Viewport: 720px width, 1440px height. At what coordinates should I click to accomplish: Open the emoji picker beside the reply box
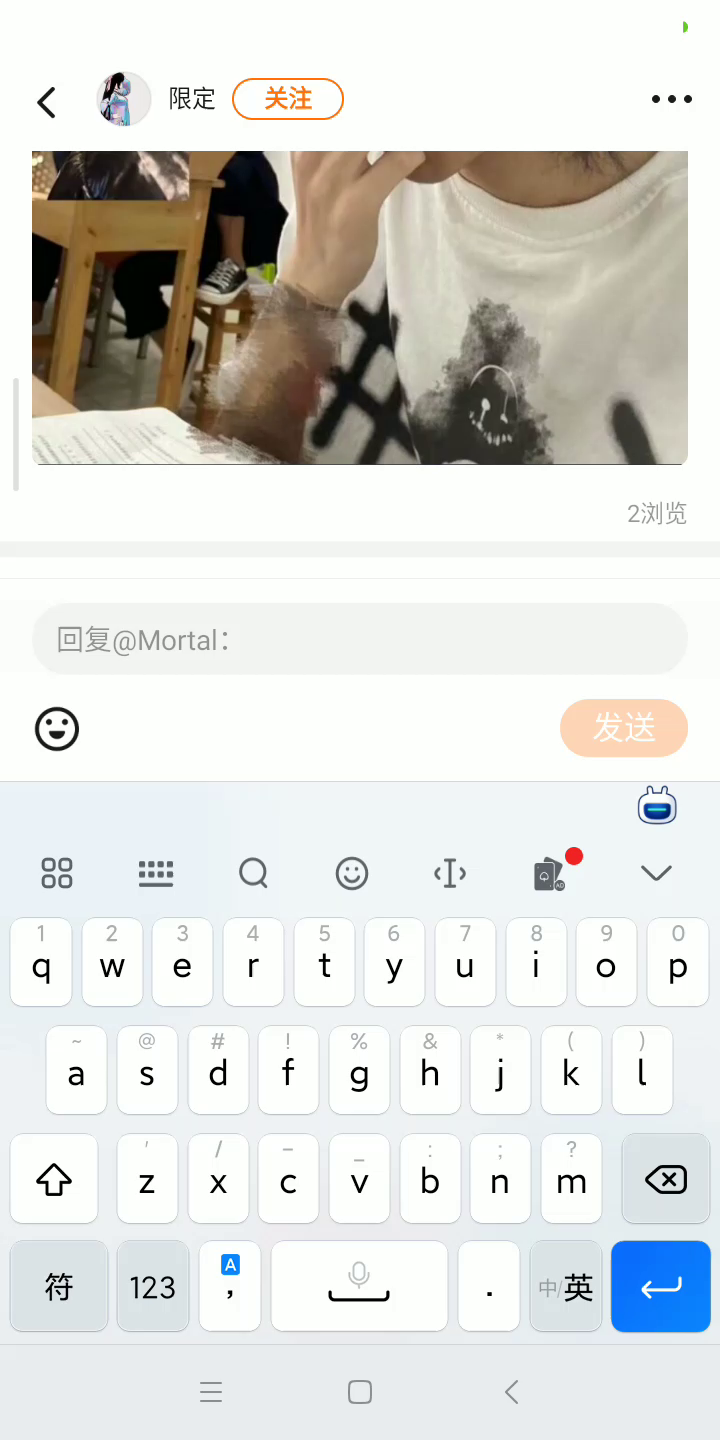[x=57, y=729]
